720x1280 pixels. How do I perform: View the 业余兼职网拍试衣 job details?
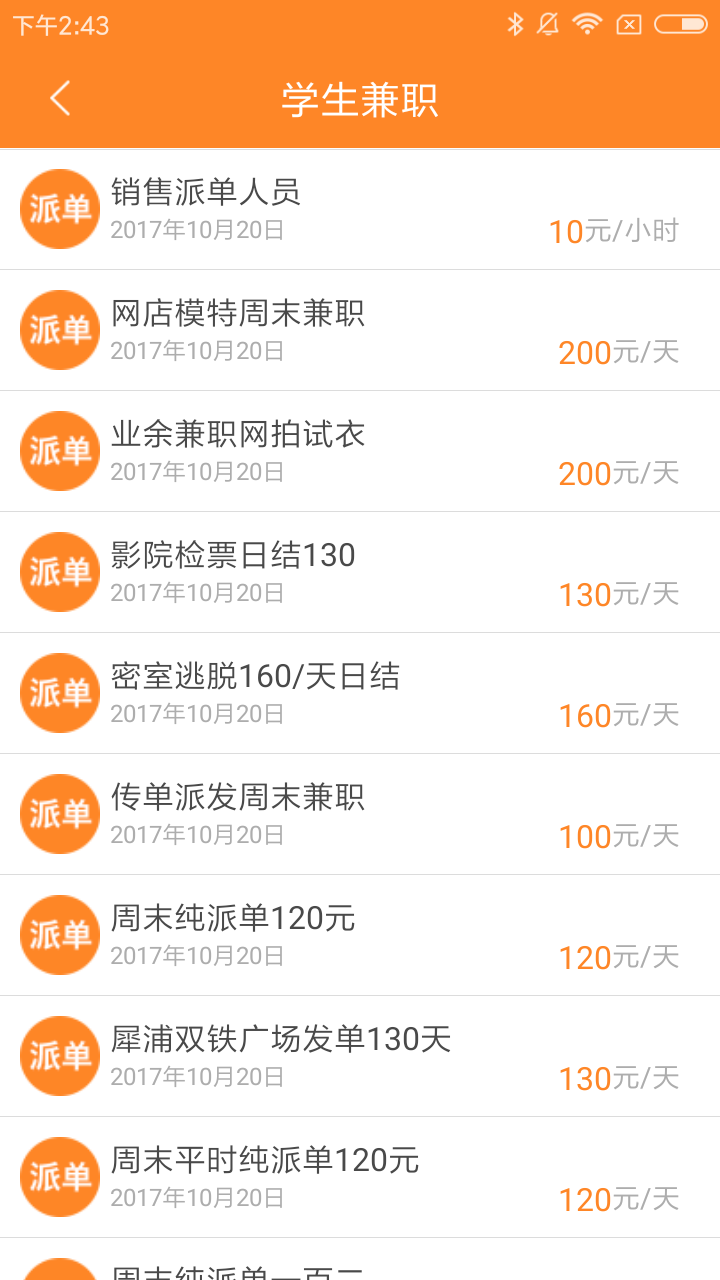[360, 452]
